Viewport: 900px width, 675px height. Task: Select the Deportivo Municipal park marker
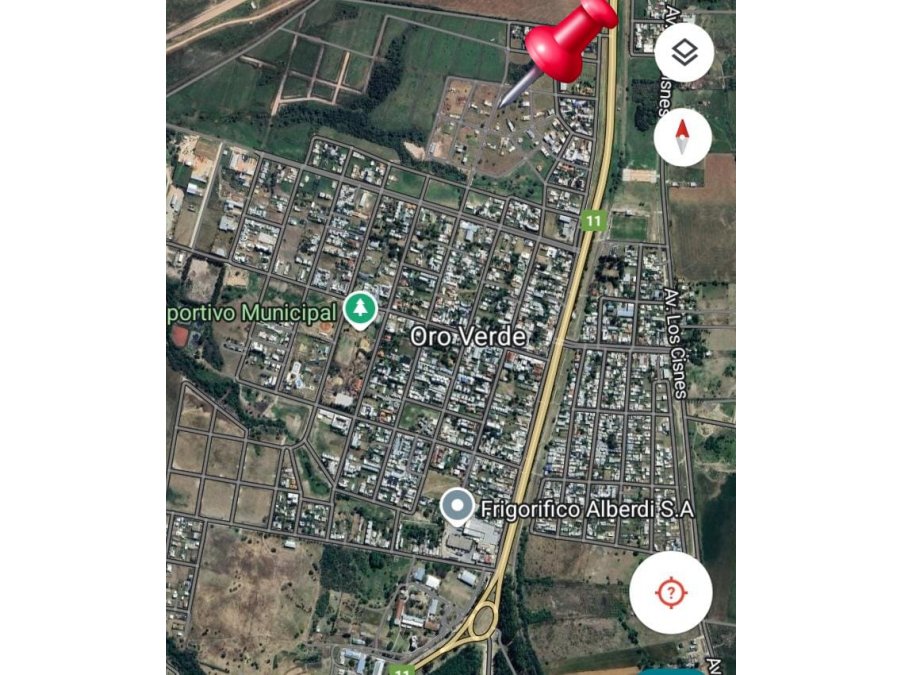[x=360, y=309]
